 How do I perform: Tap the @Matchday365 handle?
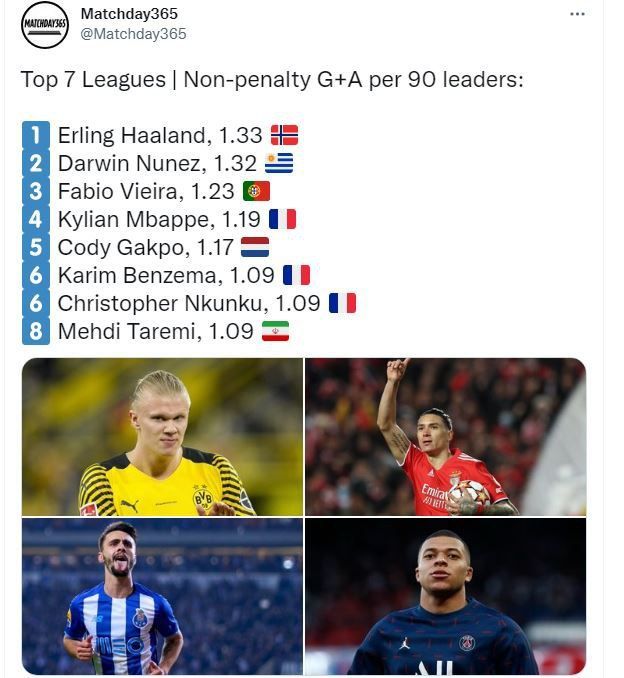(133, 34)
